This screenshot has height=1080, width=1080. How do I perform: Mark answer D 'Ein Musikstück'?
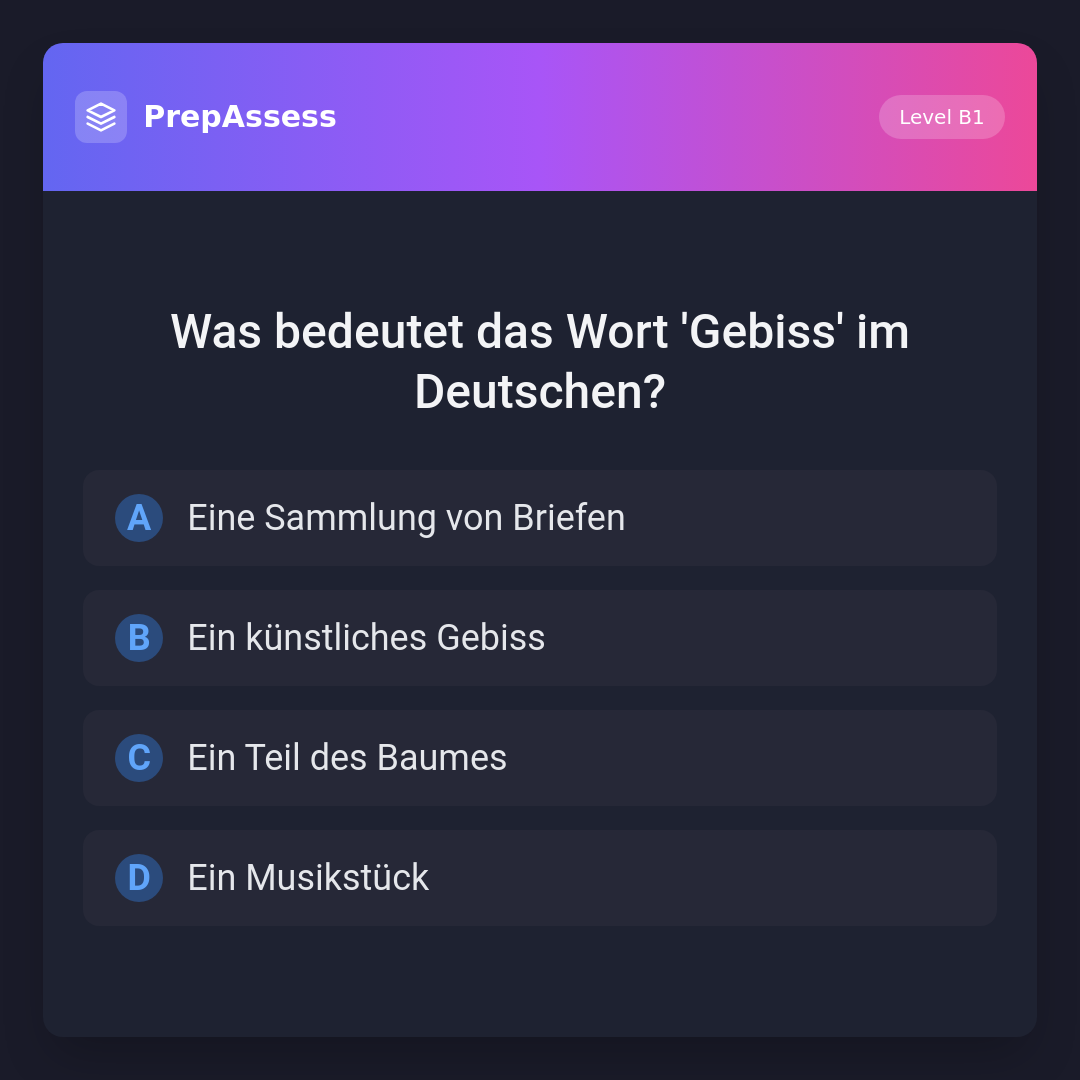(x=540, y=878)
